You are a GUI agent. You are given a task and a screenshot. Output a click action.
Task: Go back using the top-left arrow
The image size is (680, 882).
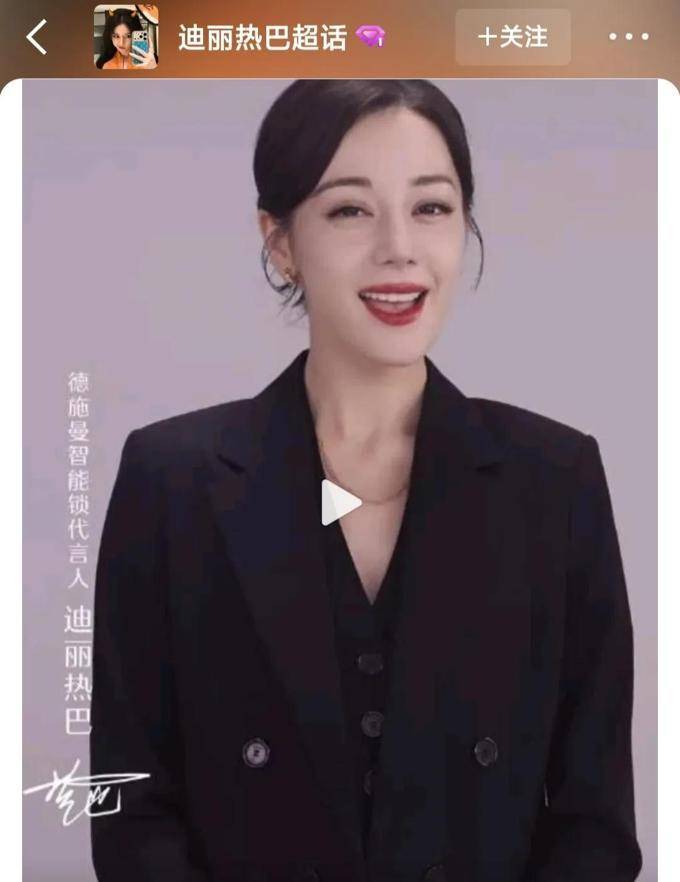(37, 38)
